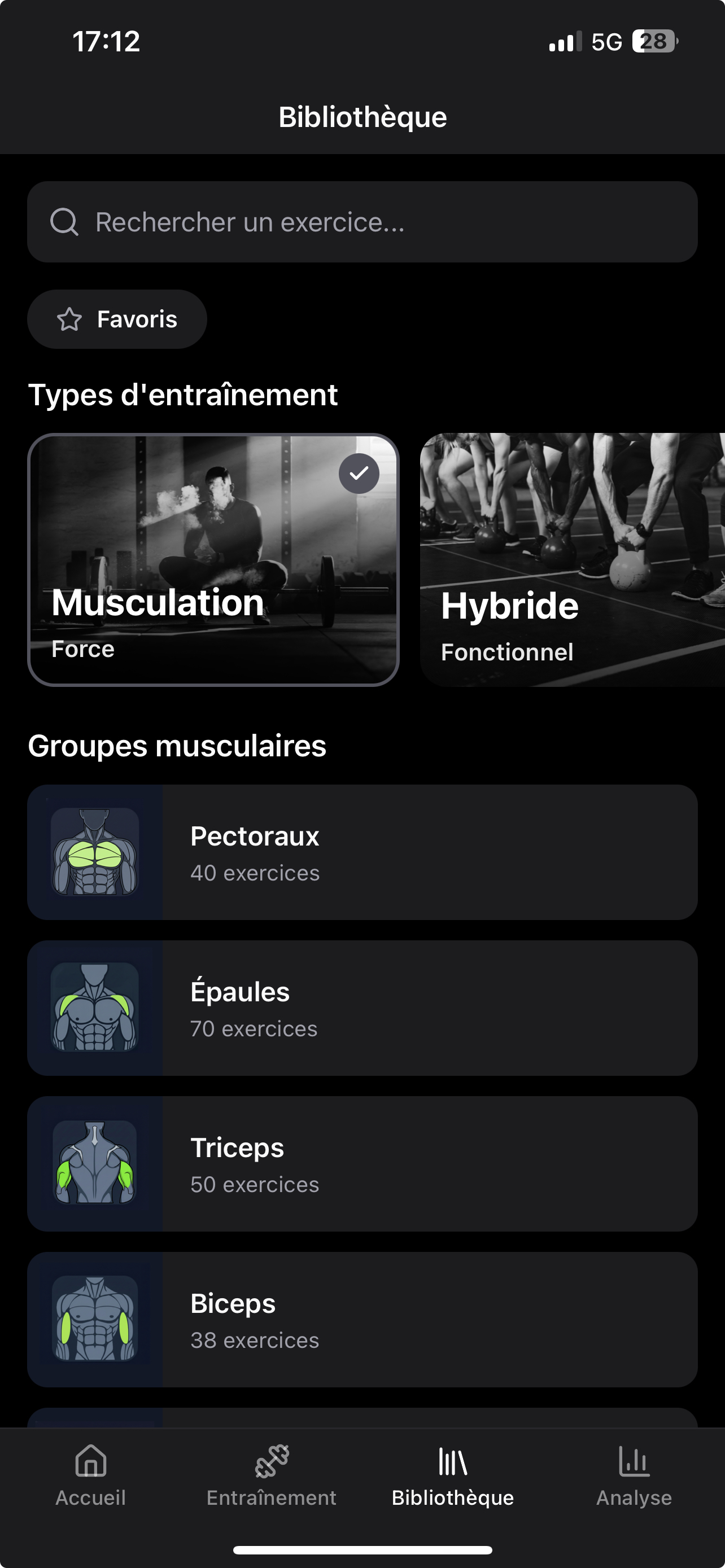The image size is (725, 1568).
Task: Open the Biceps muscle group
Action: pyautogui.click(x=362, y=1320)
